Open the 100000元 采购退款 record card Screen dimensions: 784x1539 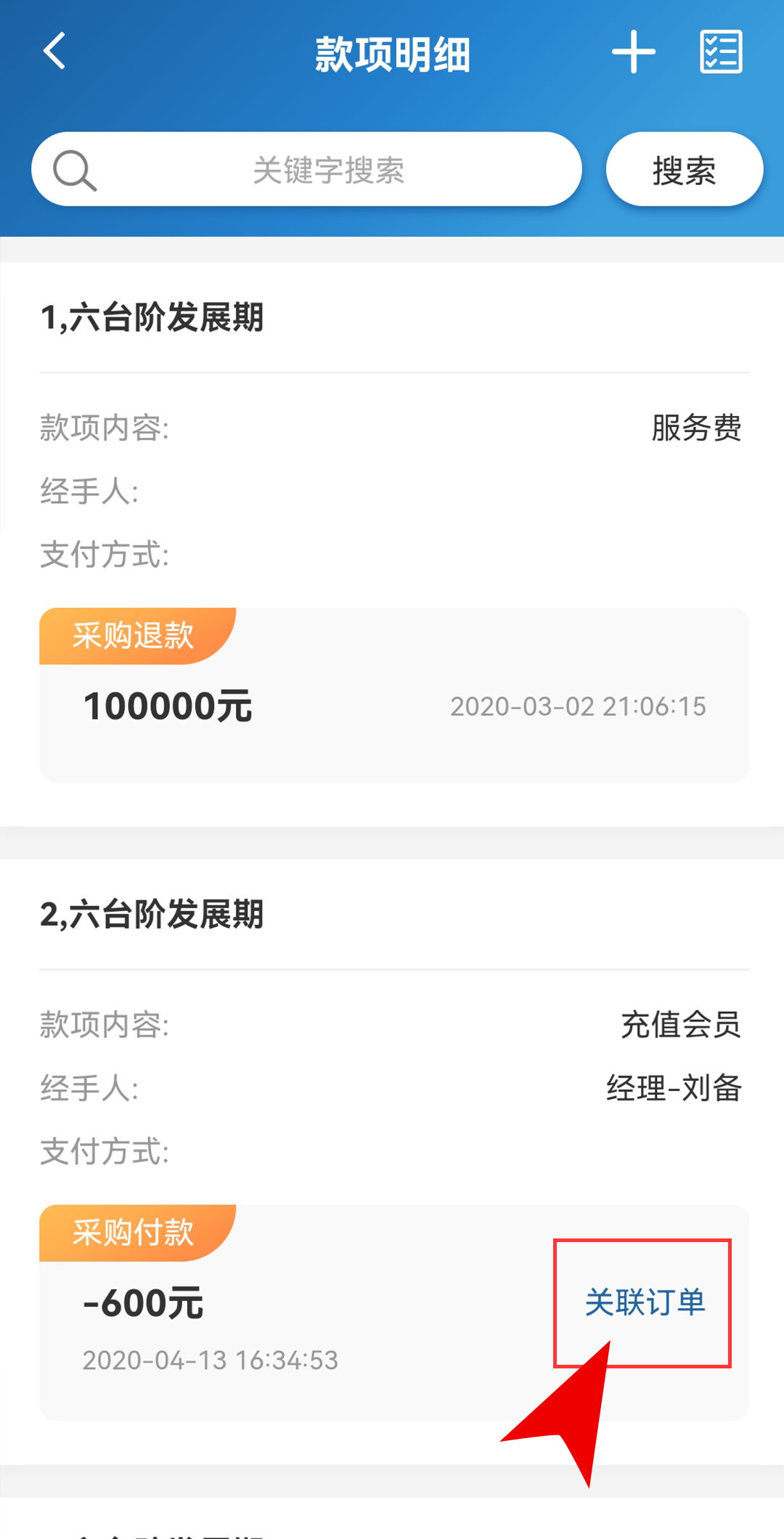(394, 695)
